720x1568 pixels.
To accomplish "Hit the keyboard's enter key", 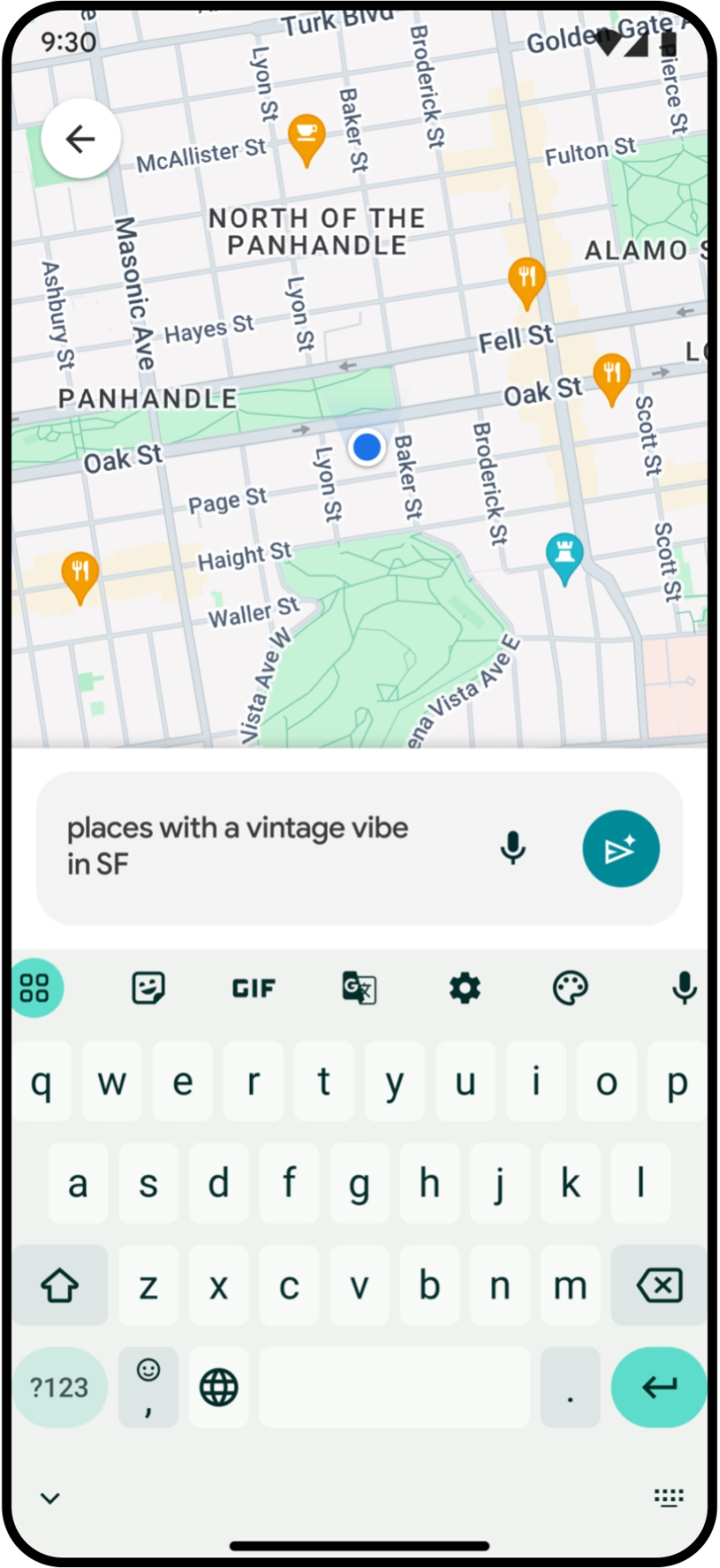I will [659, 1387].
